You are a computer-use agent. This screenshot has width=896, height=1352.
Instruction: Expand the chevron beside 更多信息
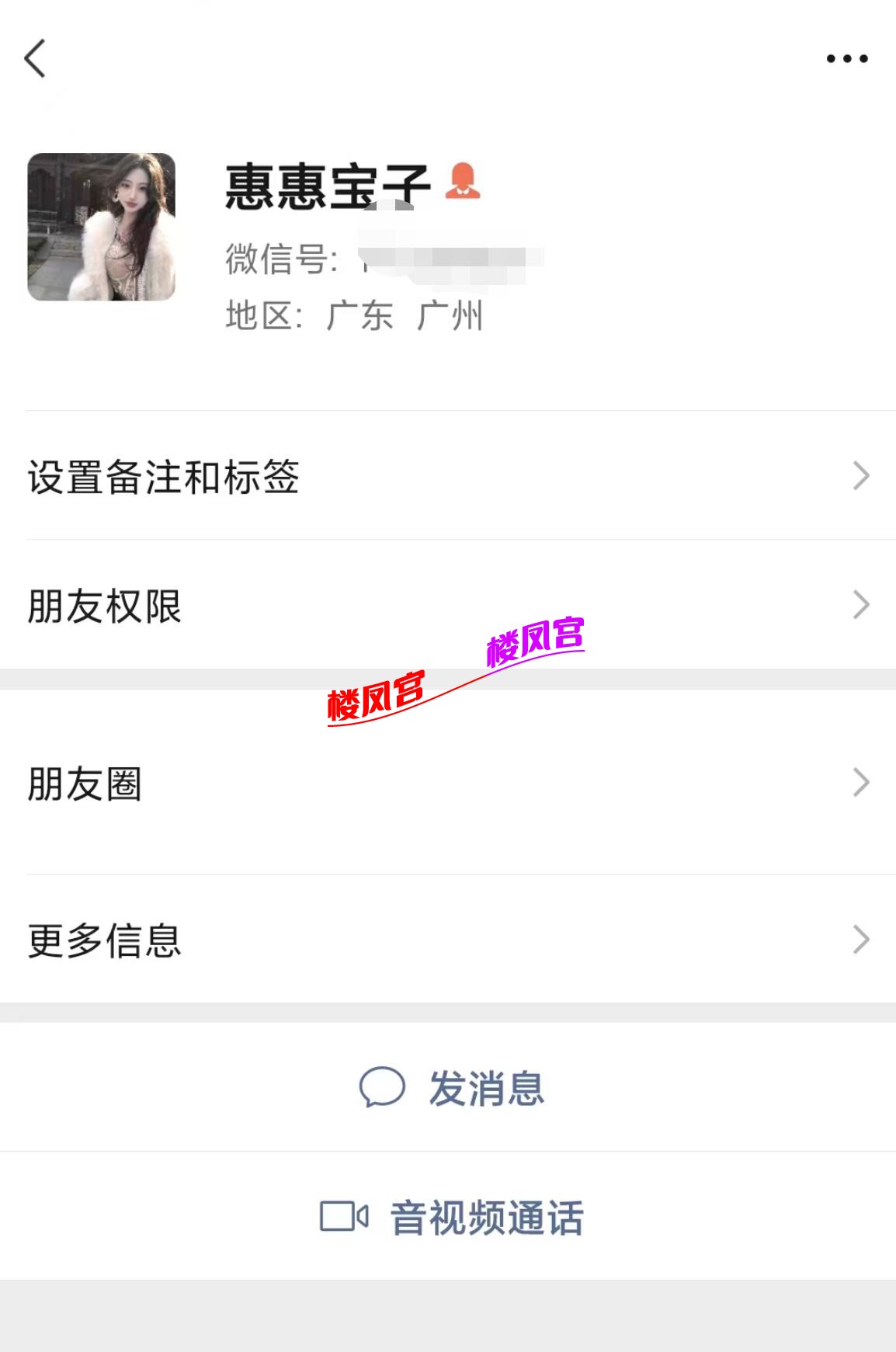(859, 940)
